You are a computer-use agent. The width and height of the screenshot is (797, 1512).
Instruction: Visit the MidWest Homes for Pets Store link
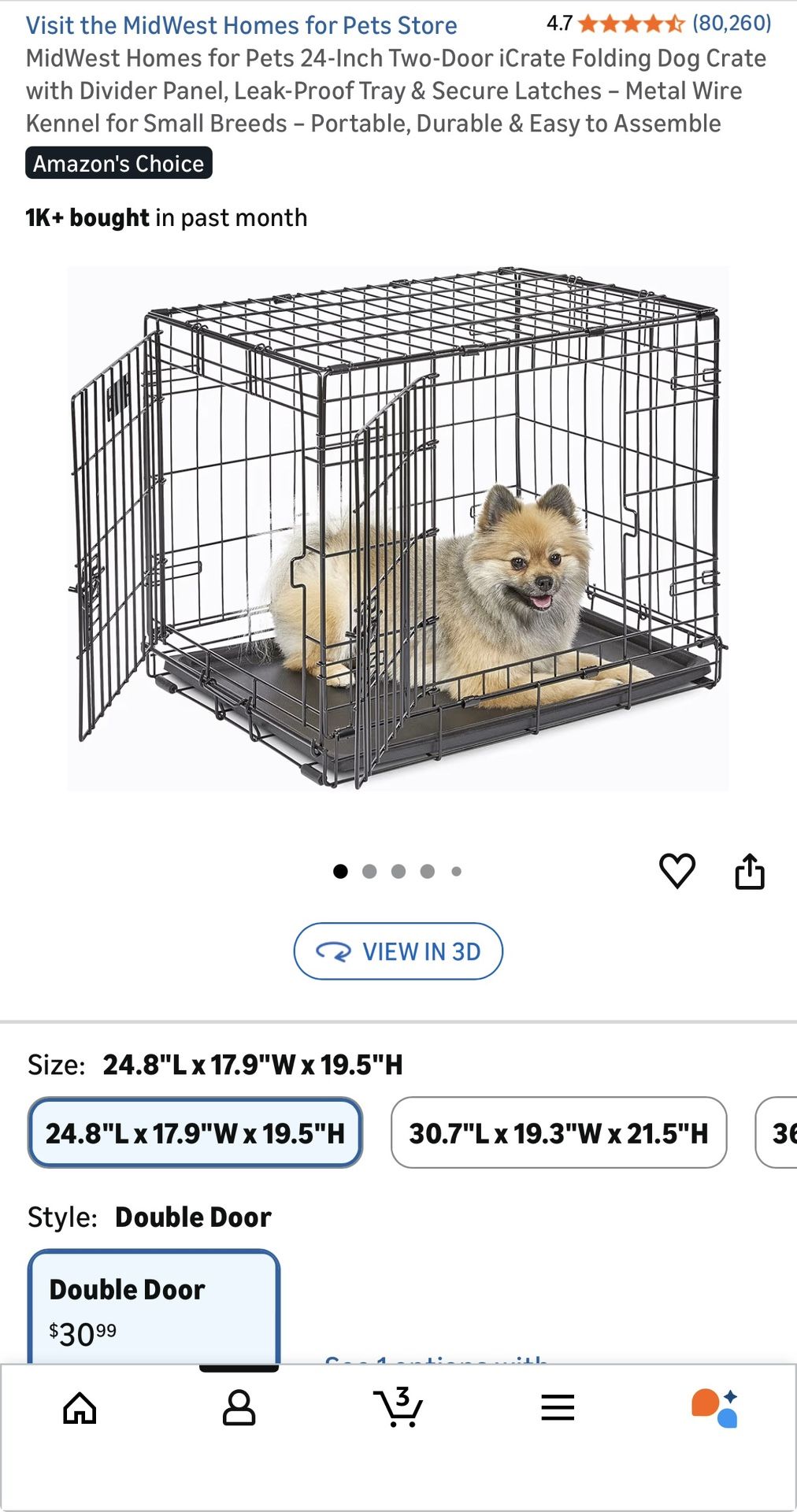[241, 24]
